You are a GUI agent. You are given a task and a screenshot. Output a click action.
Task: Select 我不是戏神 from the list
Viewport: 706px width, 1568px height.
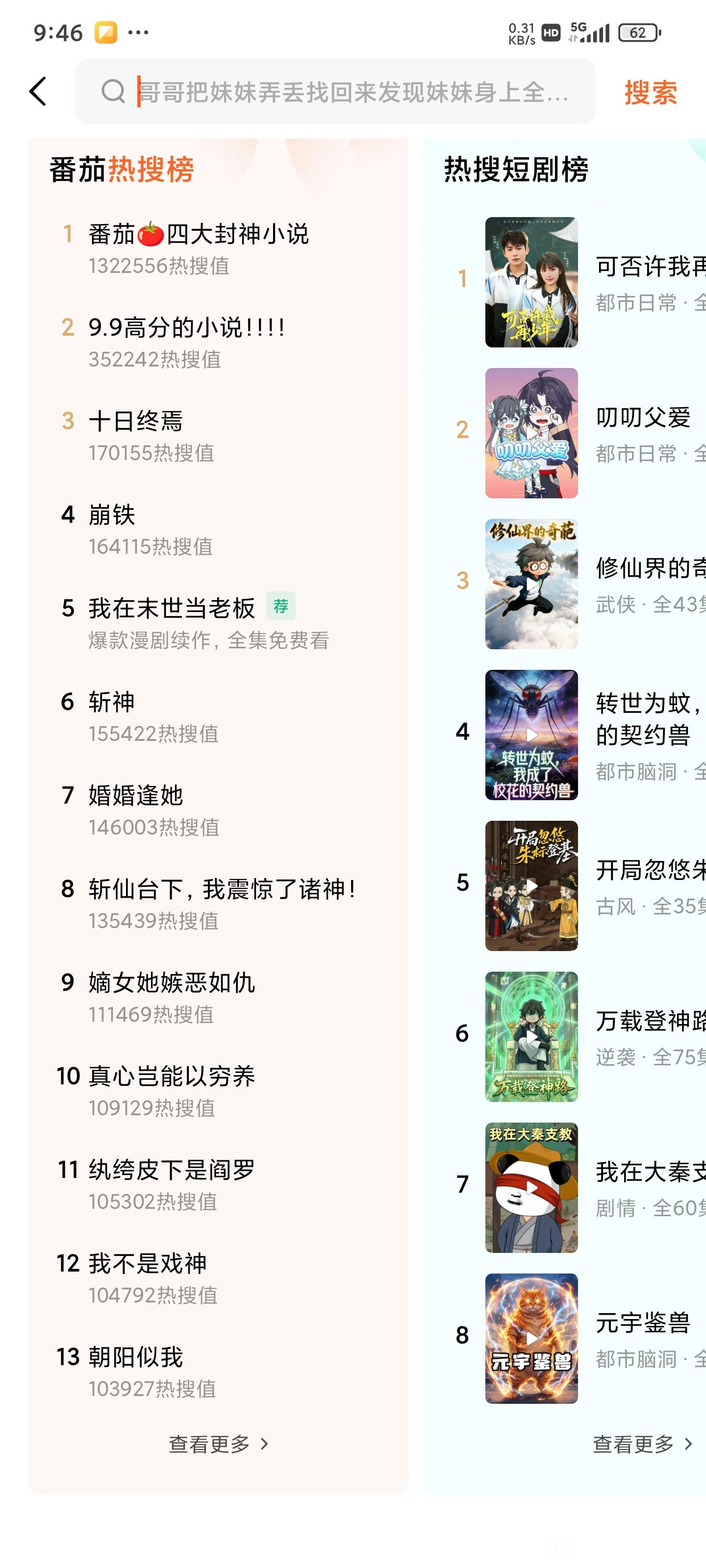(x=148, y=1264)
